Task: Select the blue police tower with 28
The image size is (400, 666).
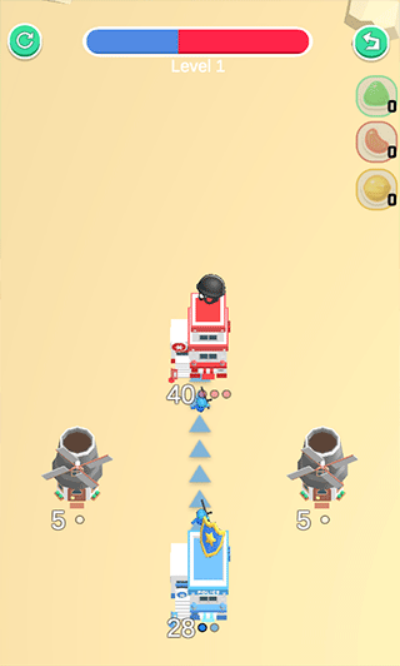Action: pyautogui.click(x=200, y=571)
